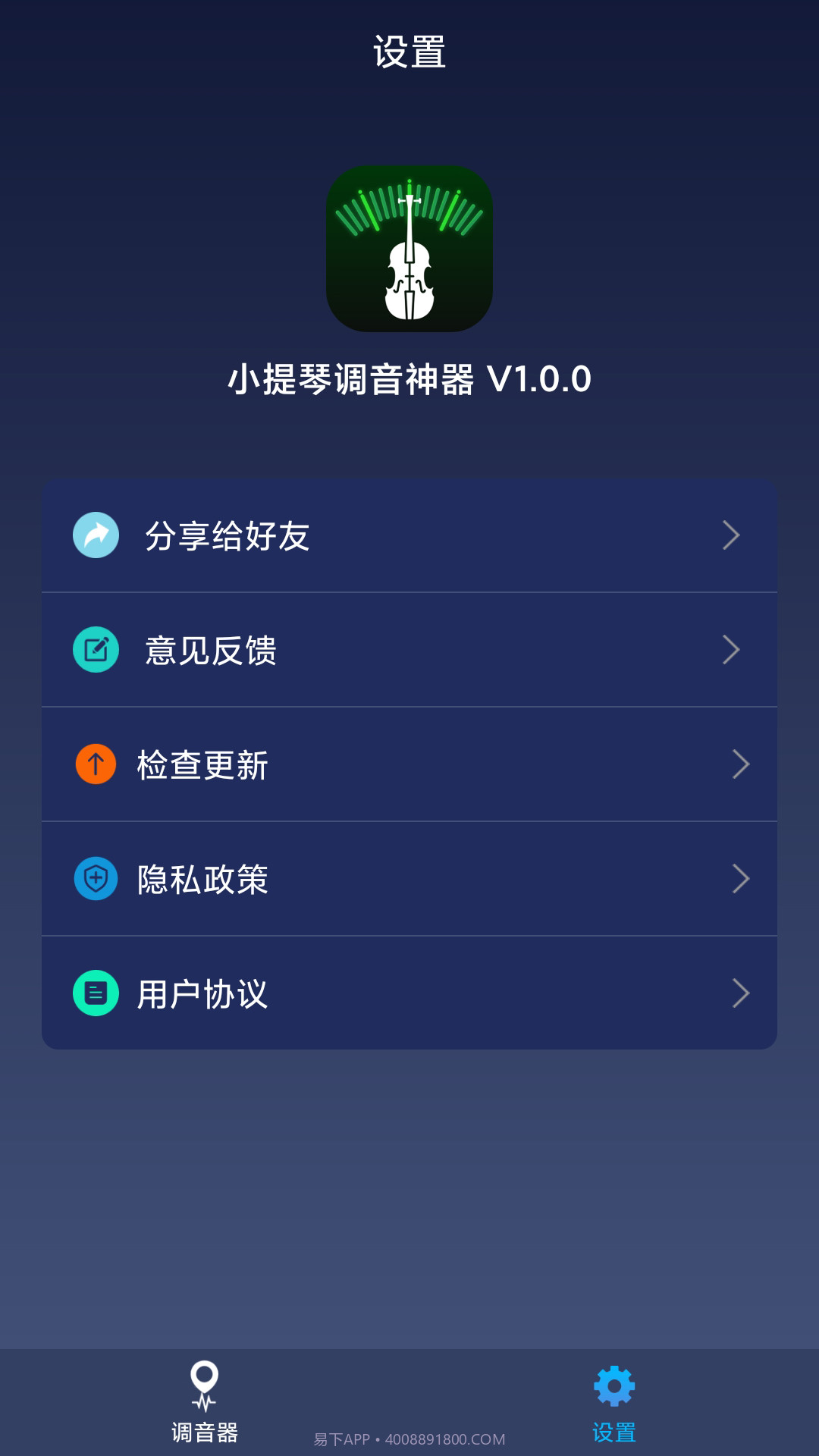
Task: Click the share arrow icon
Action: [96, 535]
